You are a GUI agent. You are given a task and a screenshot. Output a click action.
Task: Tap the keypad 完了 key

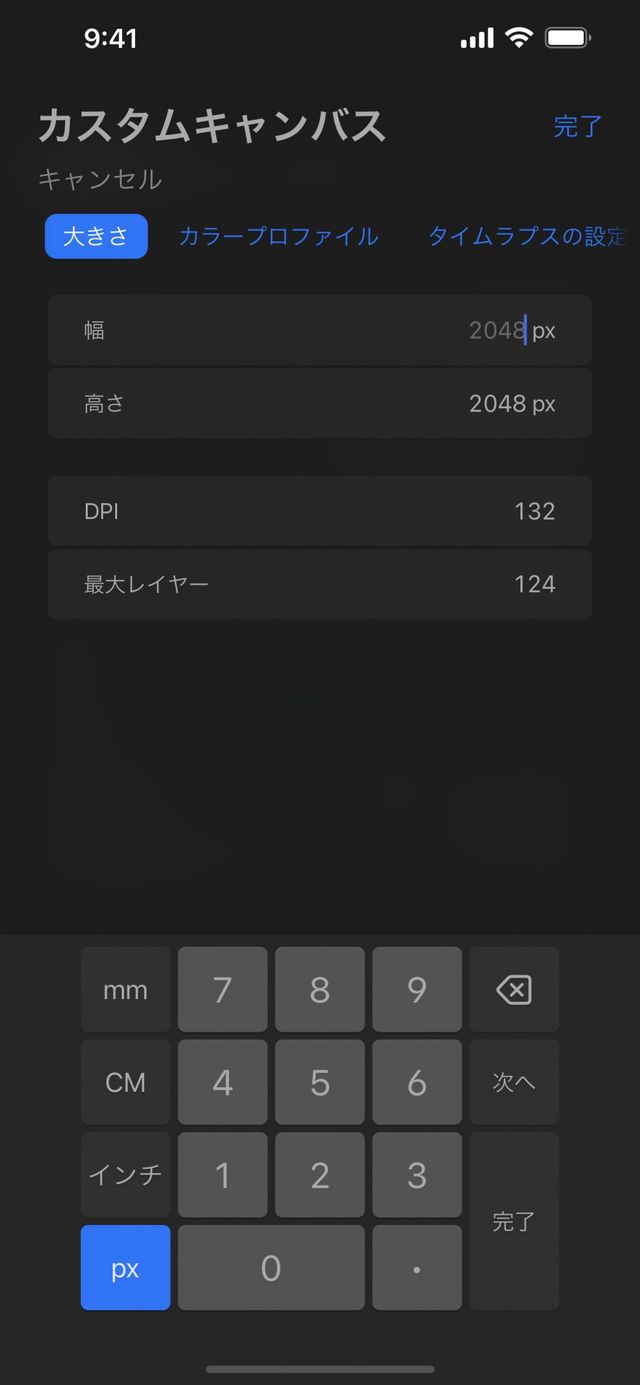pos(514,1221)
